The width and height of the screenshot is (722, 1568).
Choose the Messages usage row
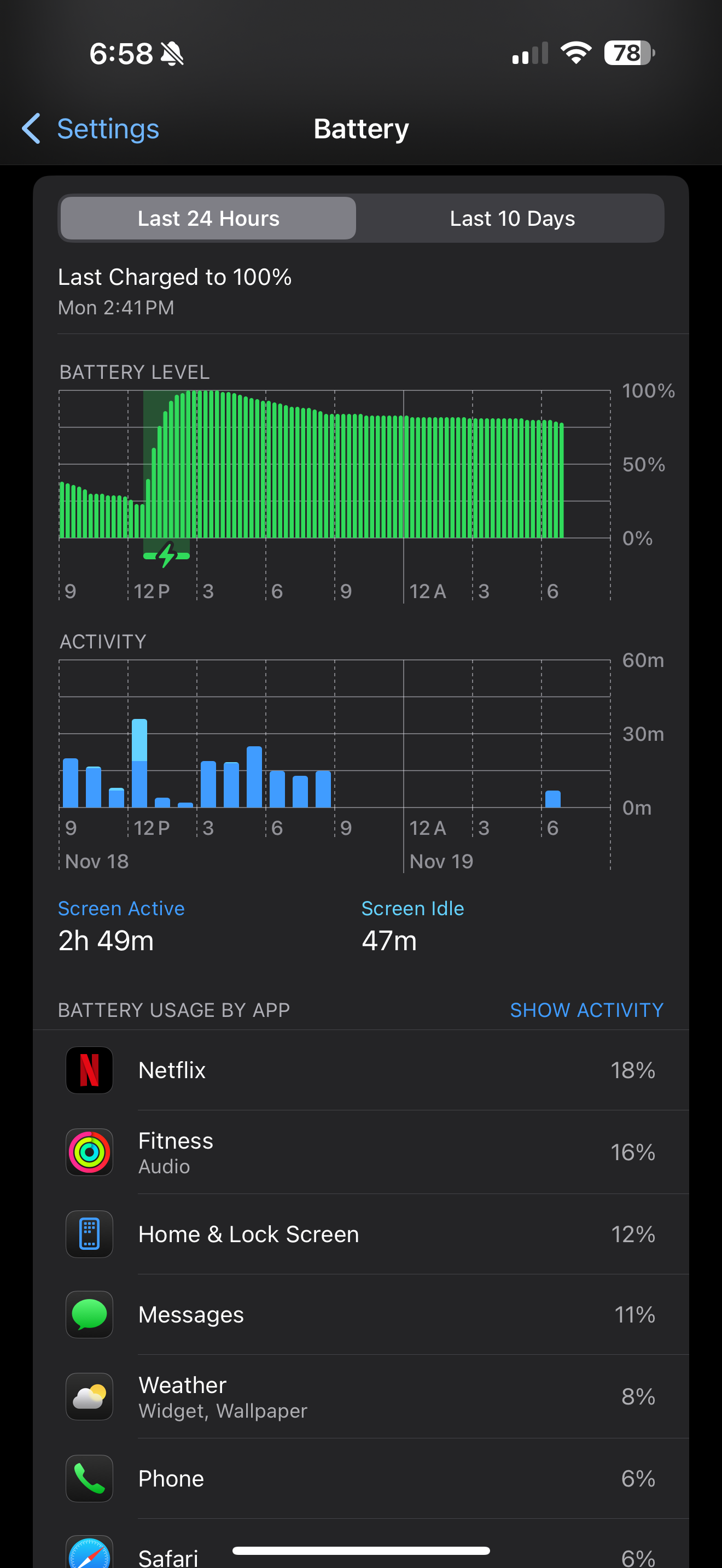pos(360,1315)
